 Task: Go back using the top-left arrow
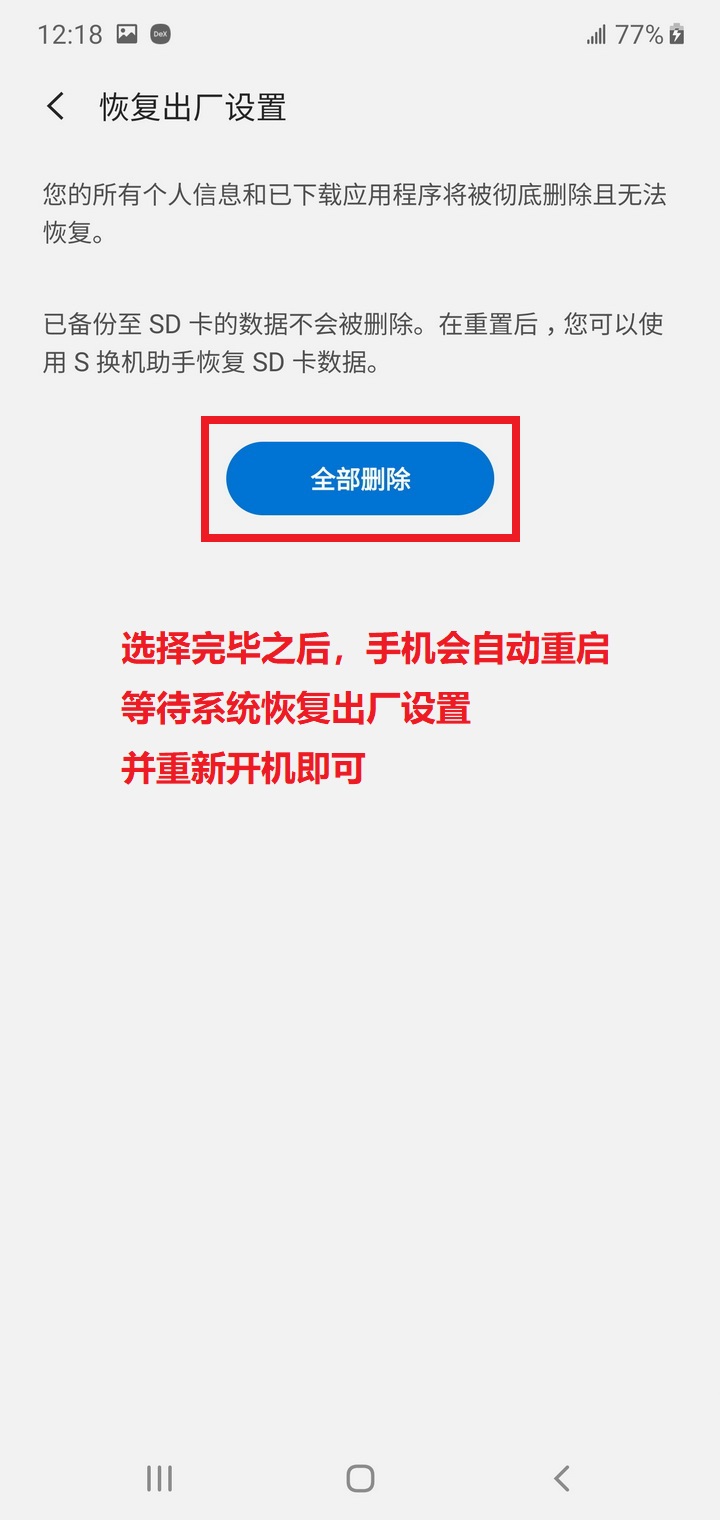56,107
